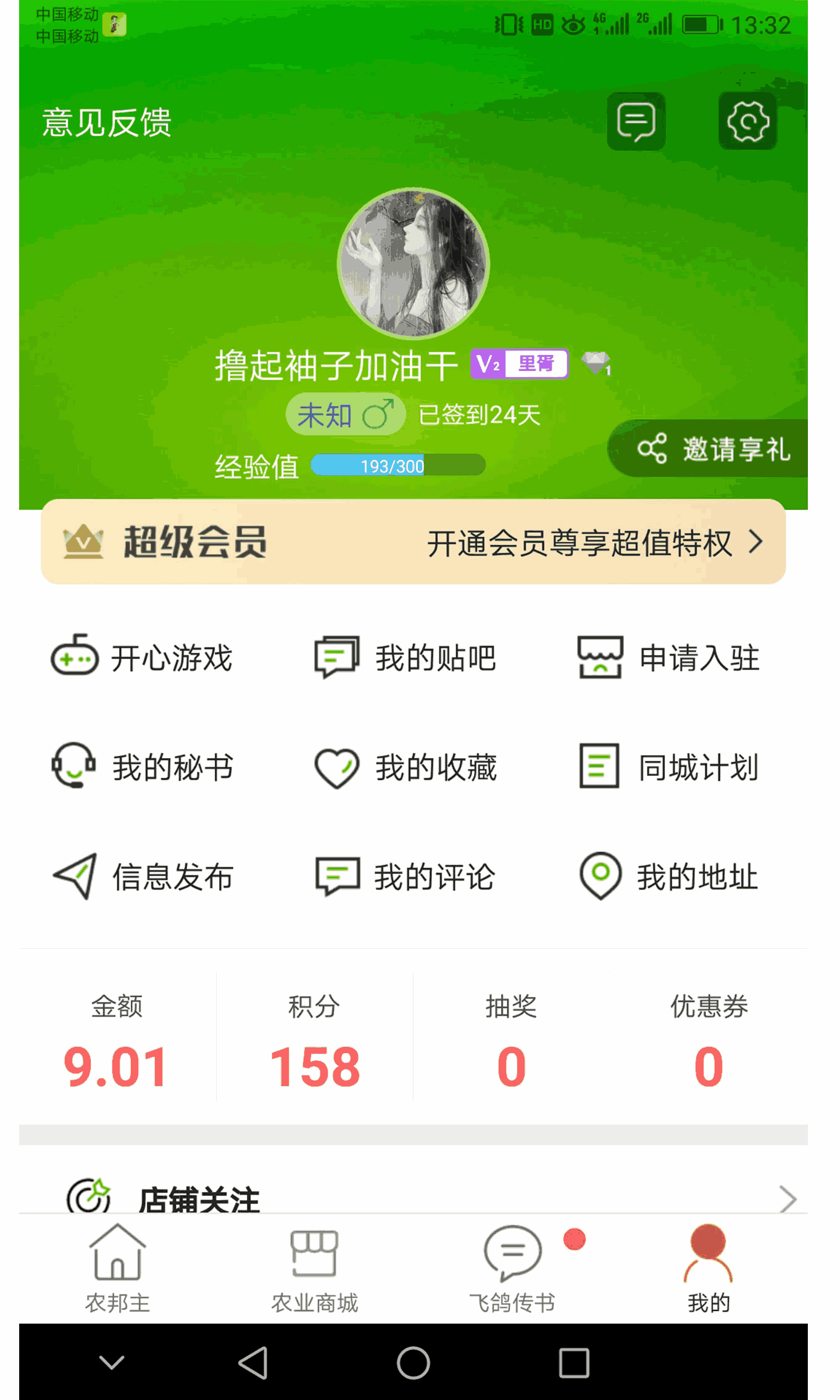
Task: Switch to the 农业商城 tab
Action: [315, 1265]
